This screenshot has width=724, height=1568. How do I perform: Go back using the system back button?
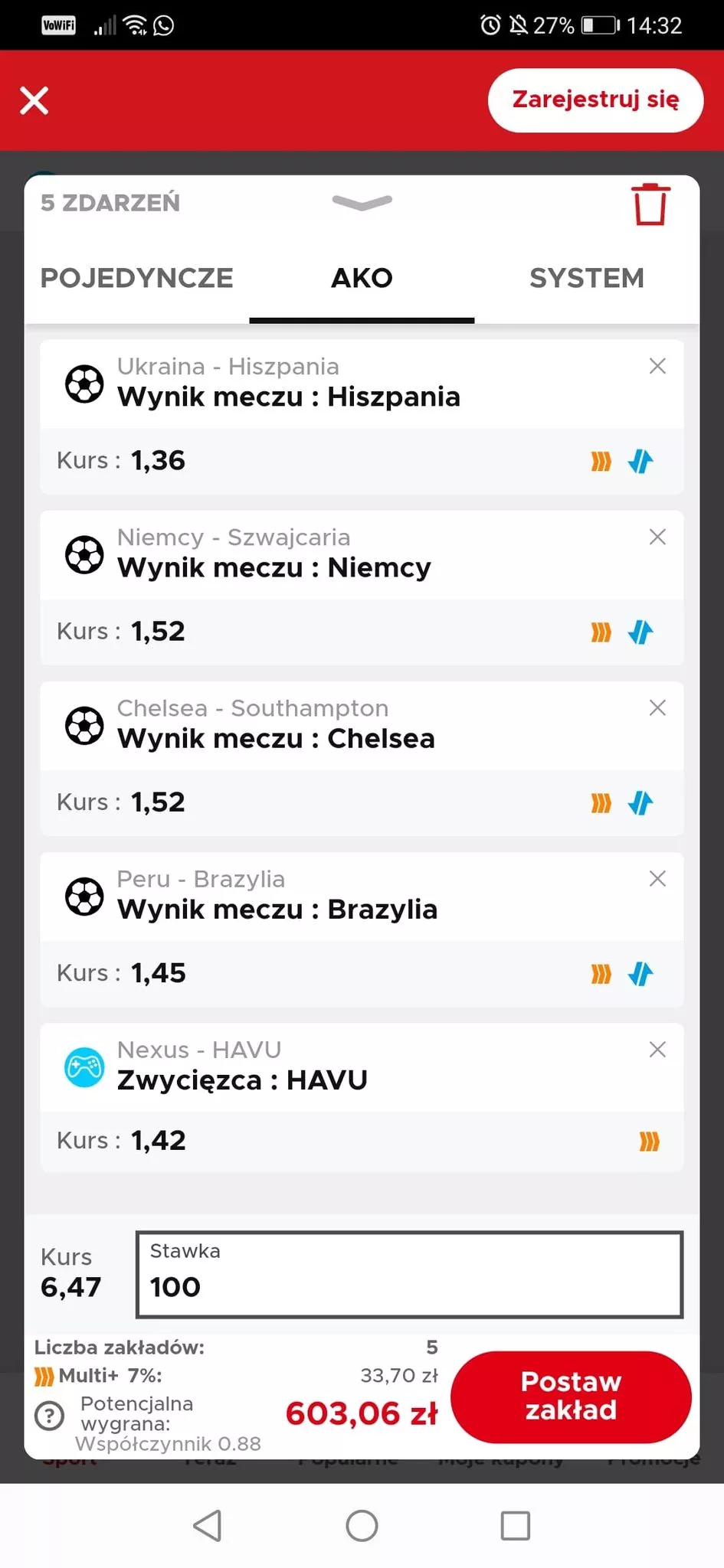[208, 1525]
